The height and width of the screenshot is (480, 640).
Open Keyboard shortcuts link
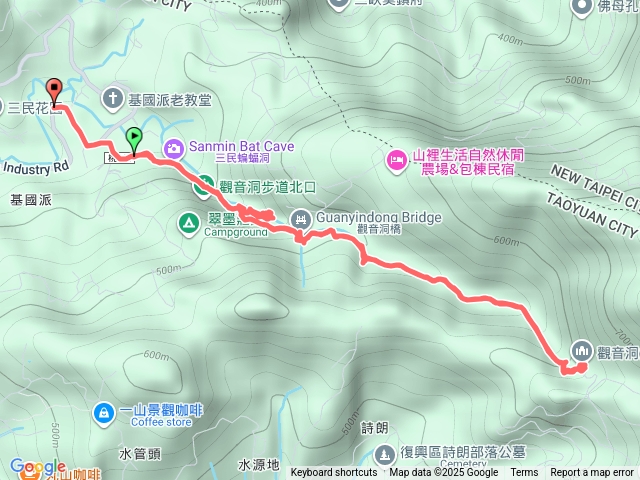(x=335, y=473)
